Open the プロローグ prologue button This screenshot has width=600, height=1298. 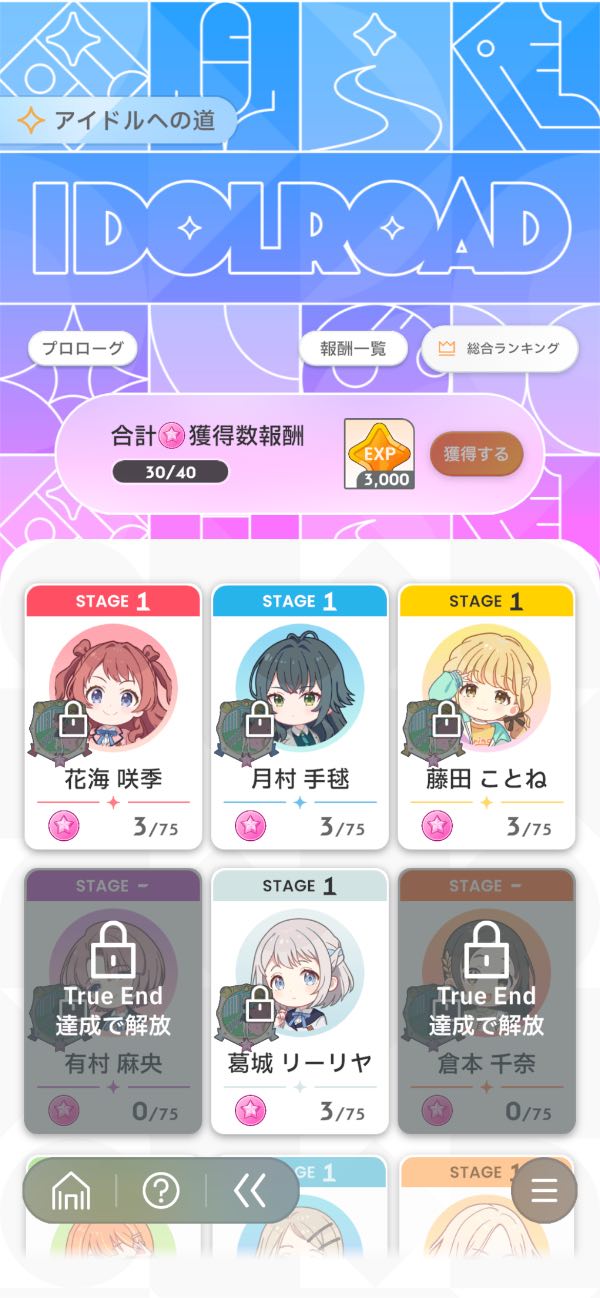click(x=82, y=348)
